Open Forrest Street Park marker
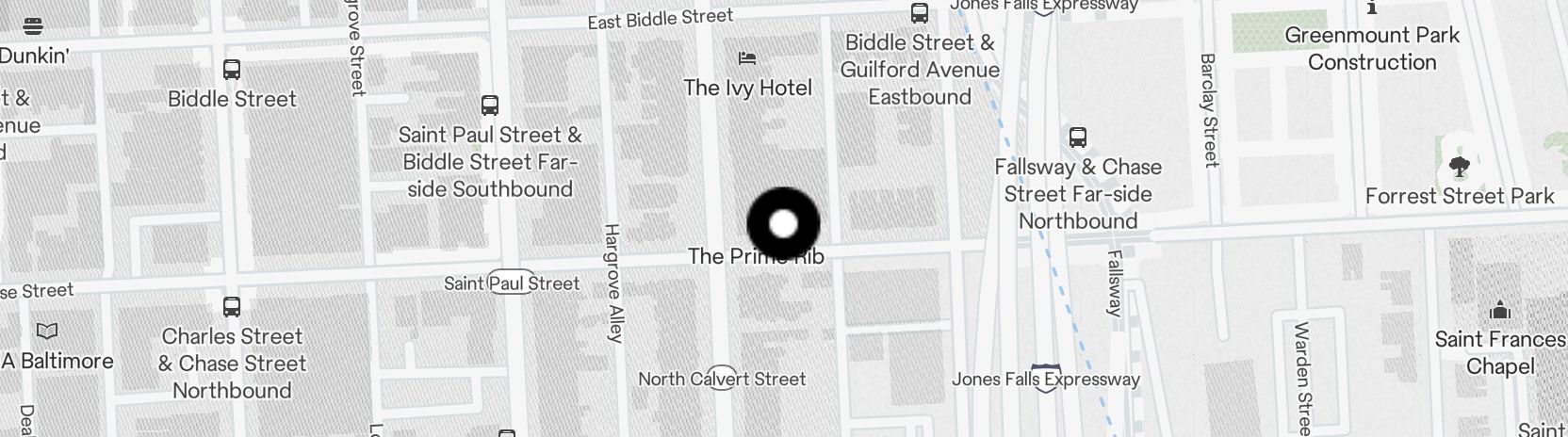Viewport: 1568px width, 437px height. (x=1459, y=169)
